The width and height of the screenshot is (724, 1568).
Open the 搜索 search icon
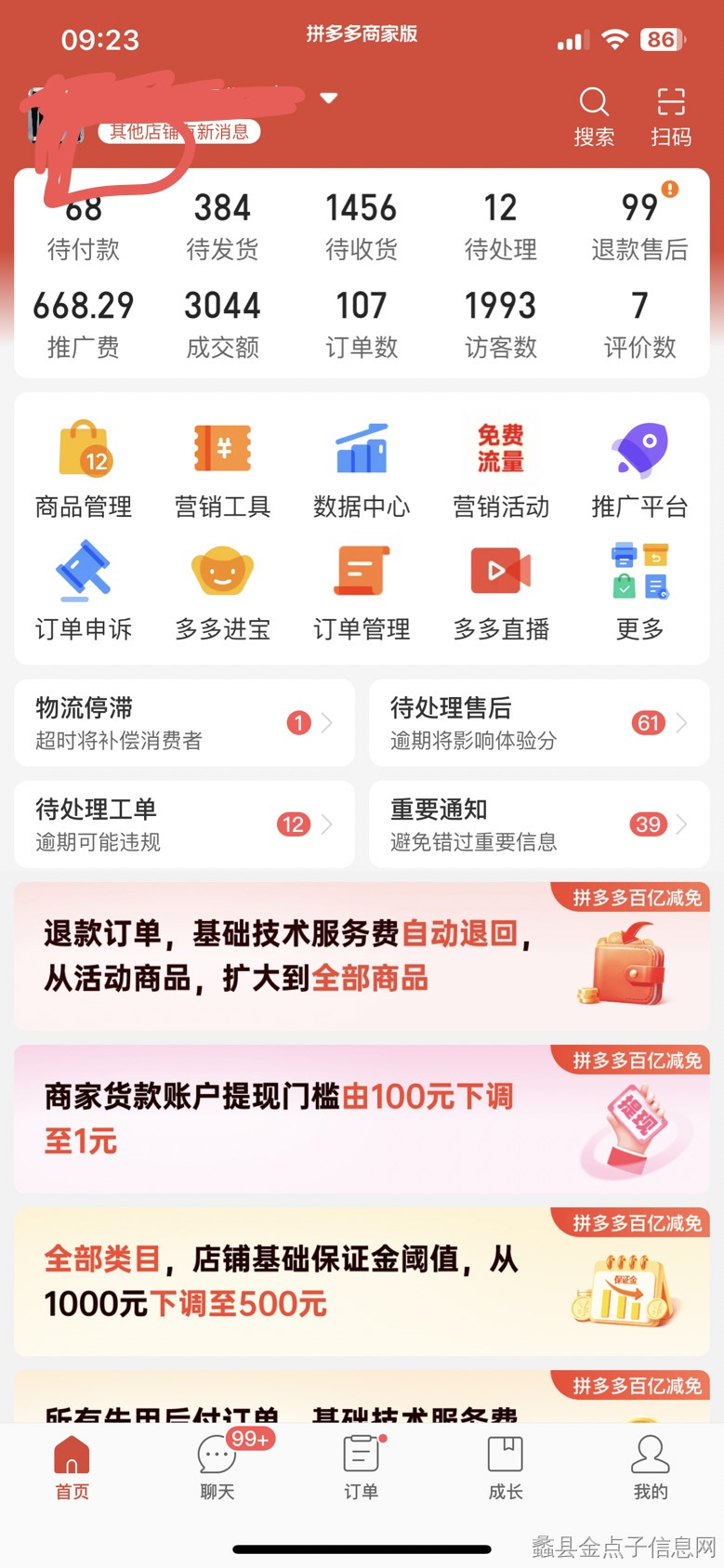[594, 117]
